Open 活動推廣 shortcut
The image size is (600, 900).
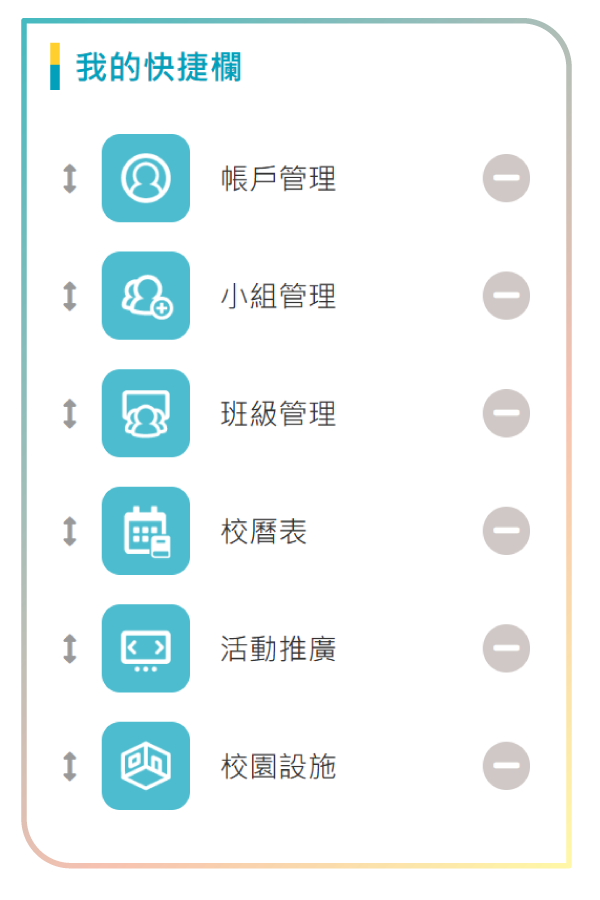[146, 648]
